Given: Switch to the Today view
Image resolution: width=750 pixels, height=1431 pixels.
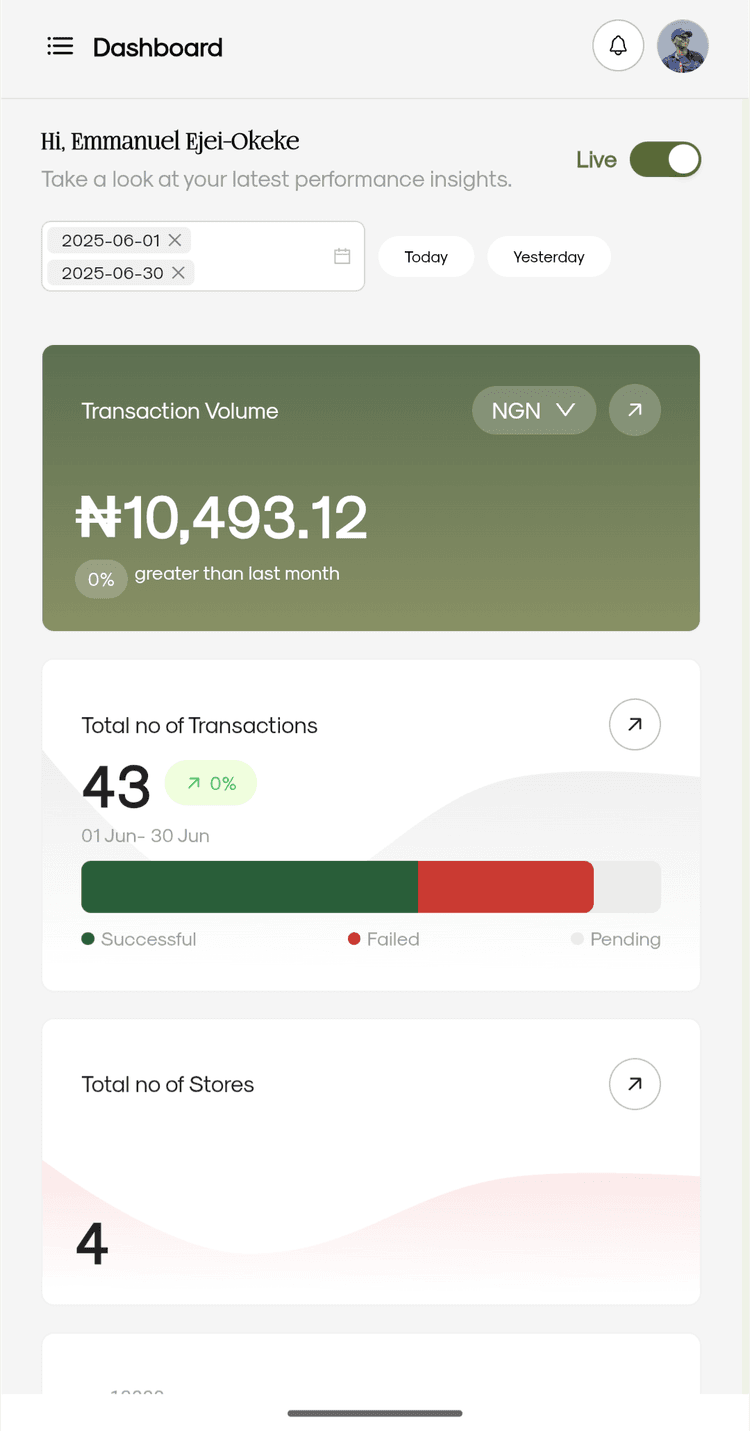Looking at the screenshot, I should 426,256.
